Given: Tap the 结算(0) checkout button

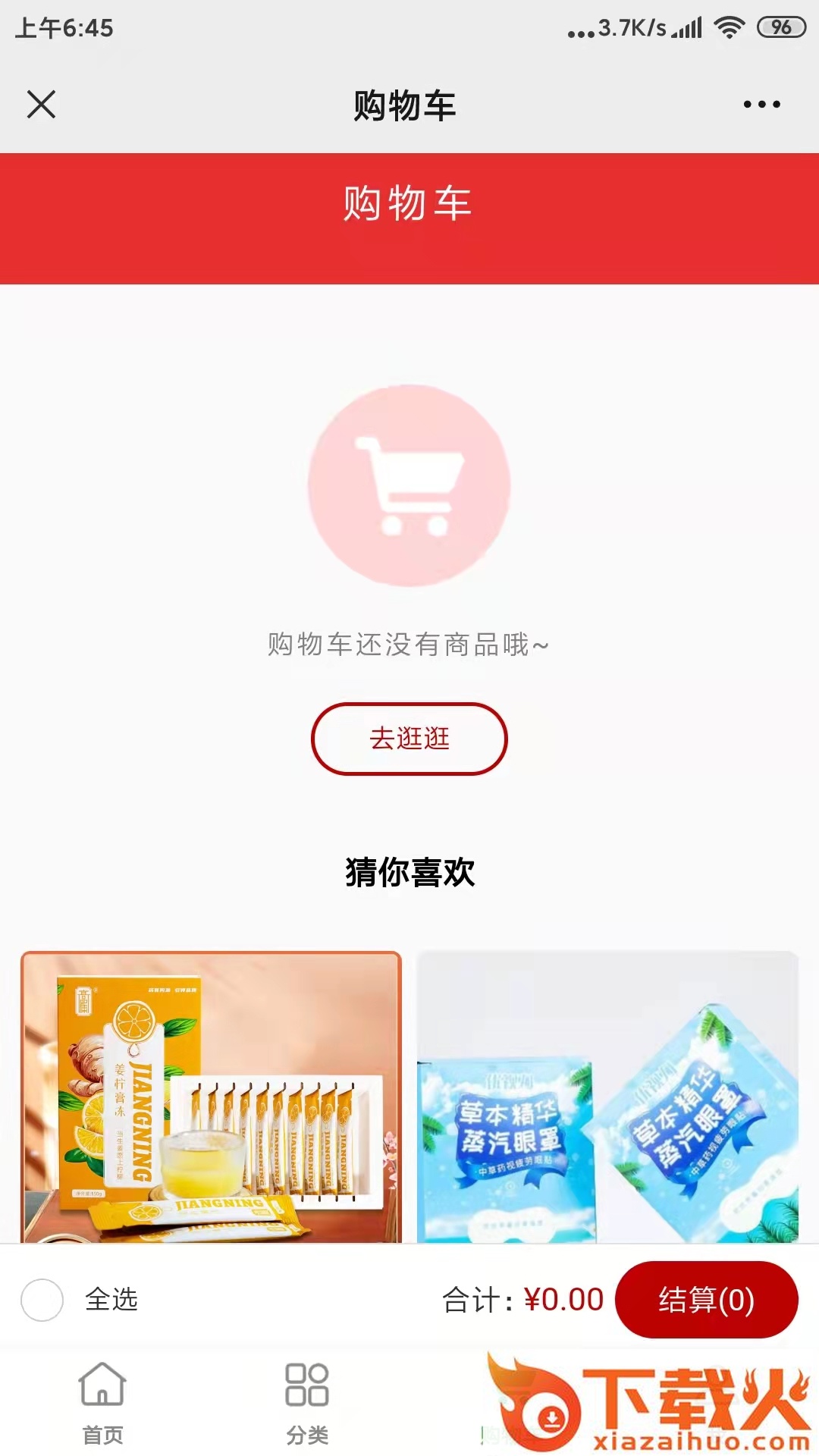Looking at the screenshot, I should pos(706,1300).
